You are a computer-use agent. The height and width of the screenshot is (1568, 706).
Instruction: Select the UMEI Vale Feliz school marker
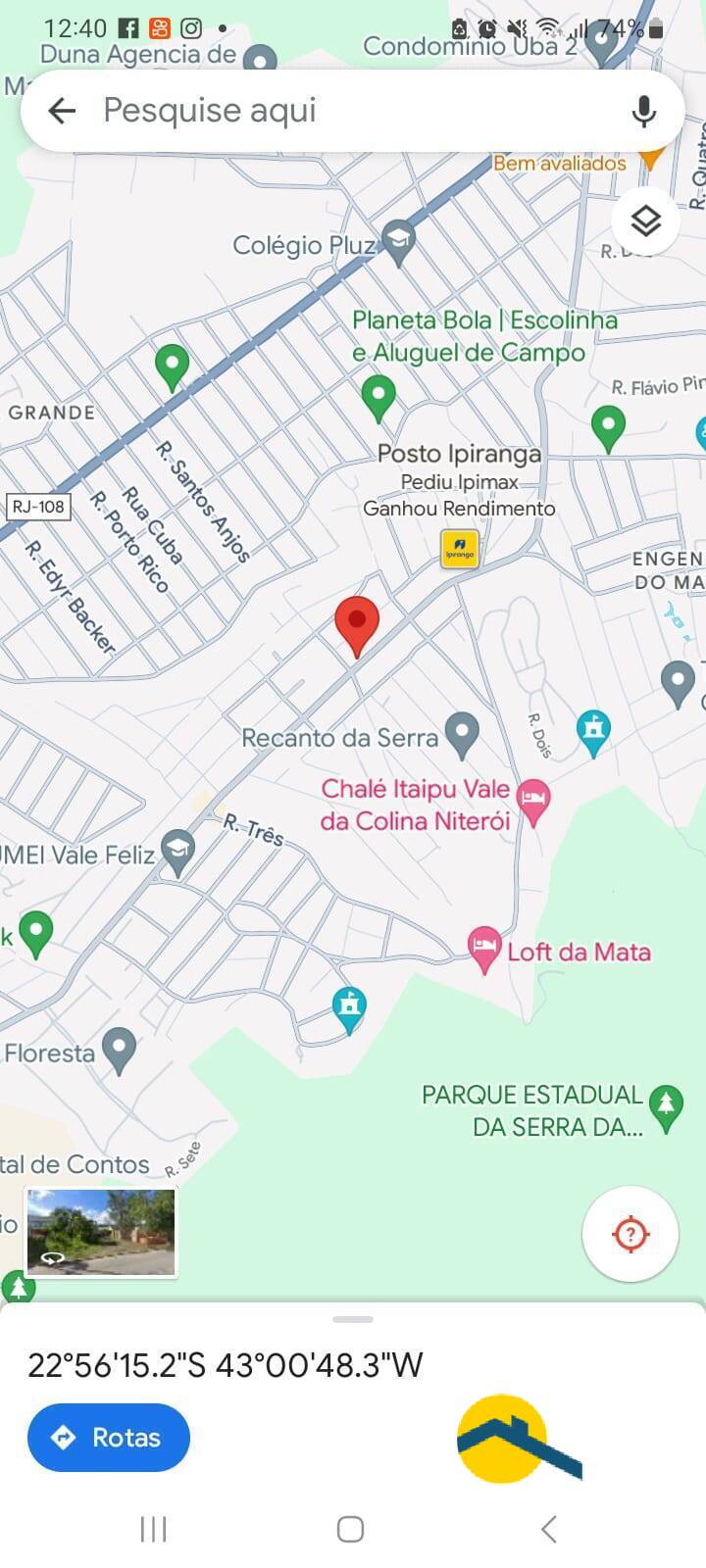pos(177,852)
